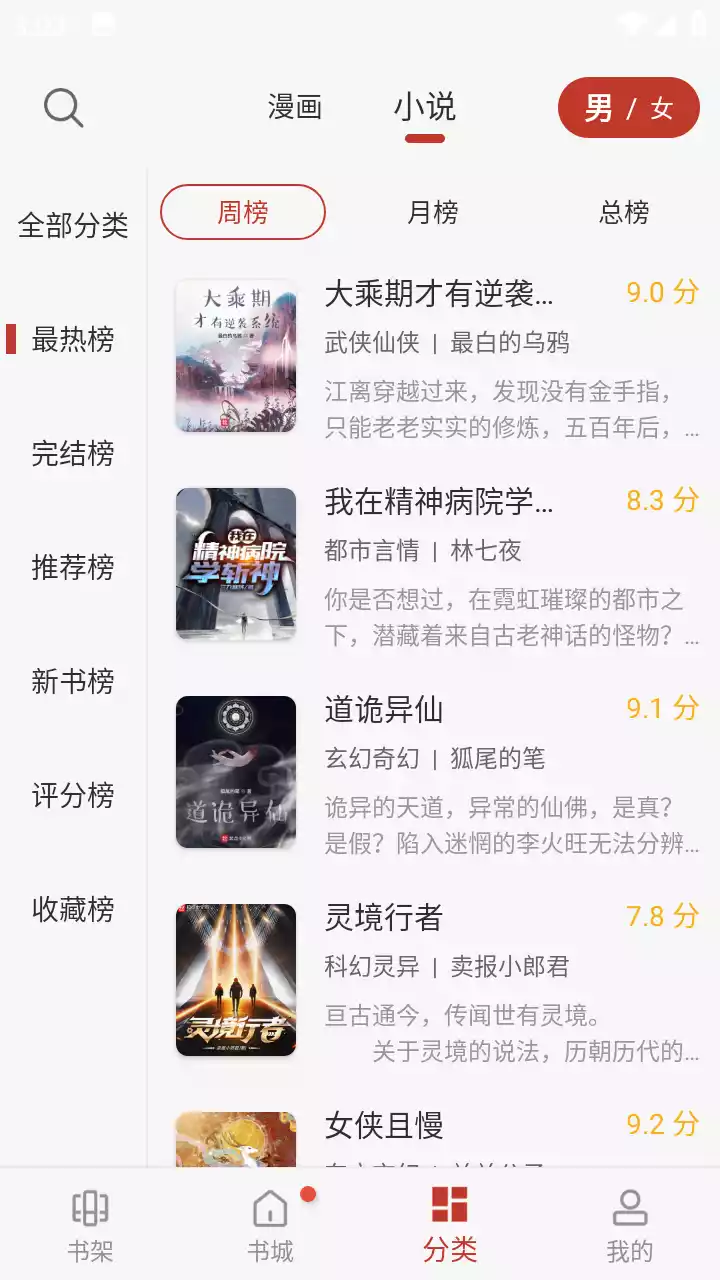Image resolution: width=720 pixels, height=1280 pixels.
Task: View details of 道诡异仙
Action: [x=384, y=710]
